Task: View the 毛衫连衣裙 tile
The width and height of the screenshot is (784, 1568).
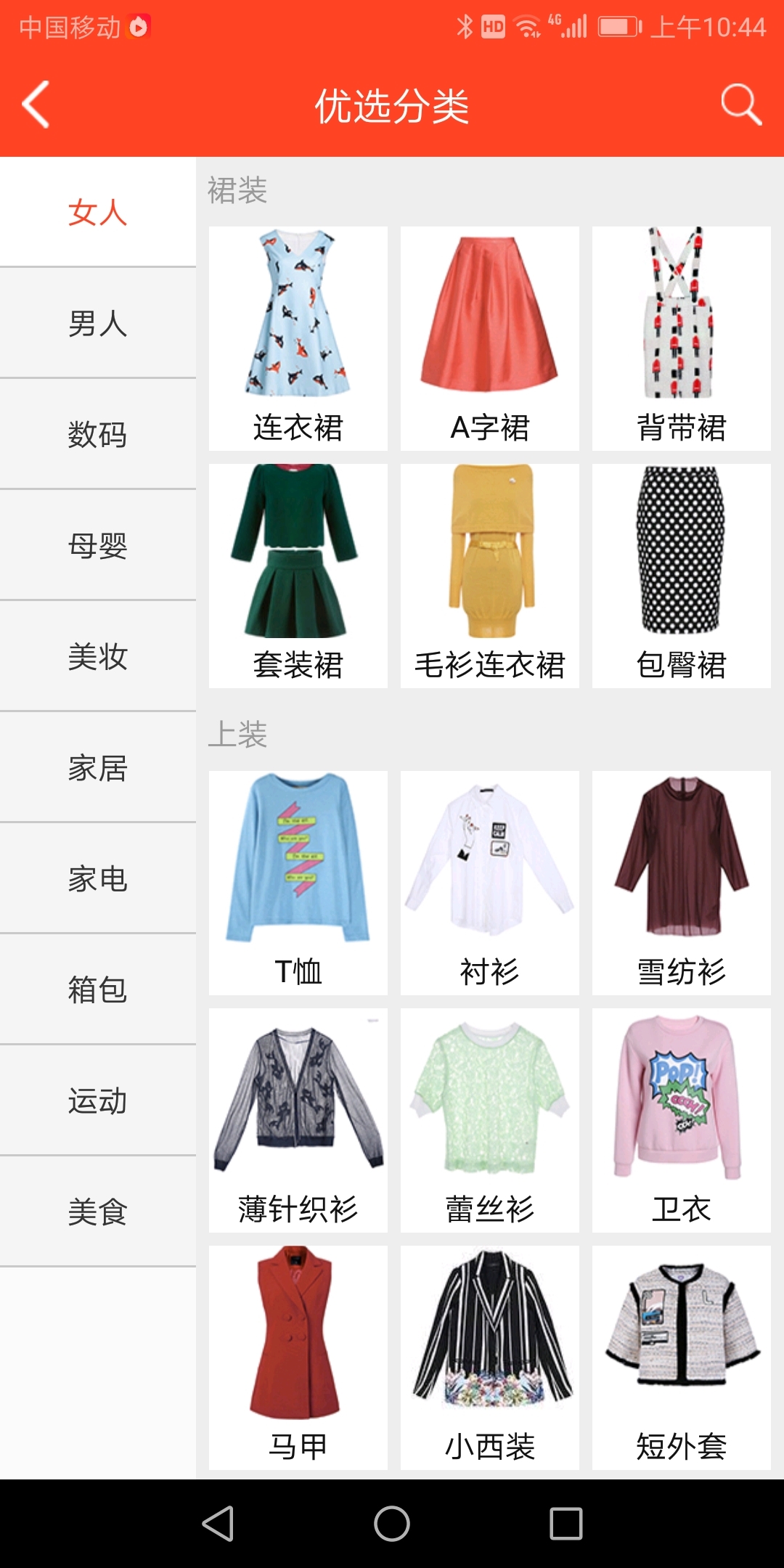Action: (x=489, y=576)
